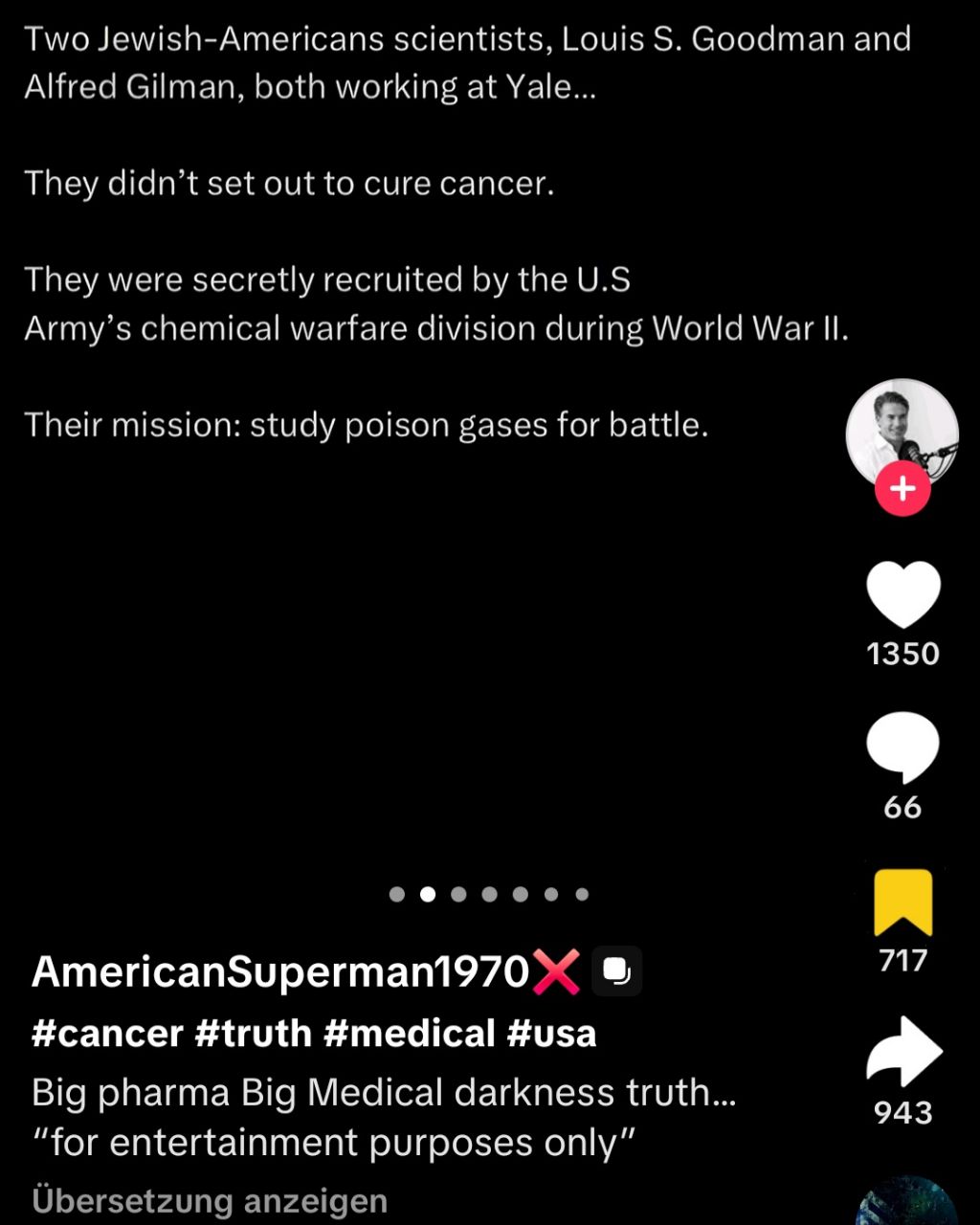Share this post via arrow icon
Image resolution: width=980 pixels, height=1225 pixels.
pos(903,1053)
